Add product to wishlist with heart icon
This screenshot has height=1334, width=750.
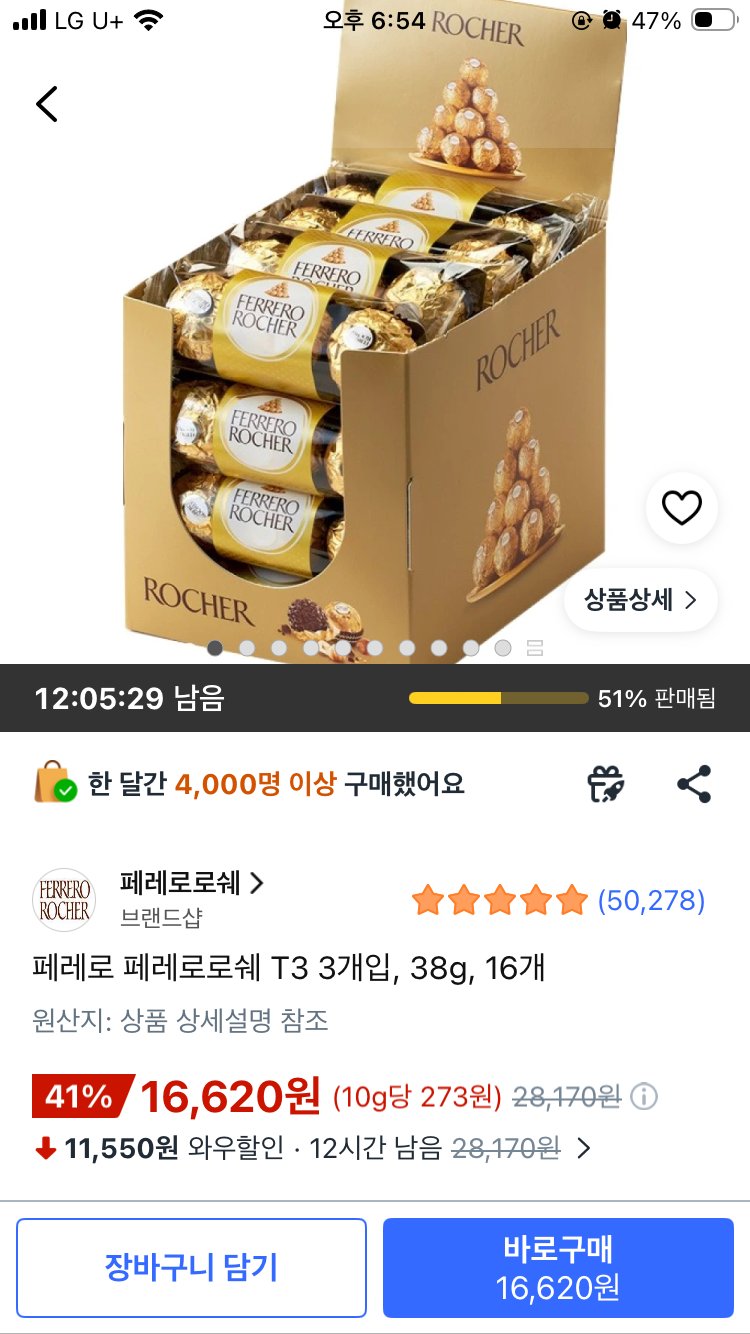point(681,507)
